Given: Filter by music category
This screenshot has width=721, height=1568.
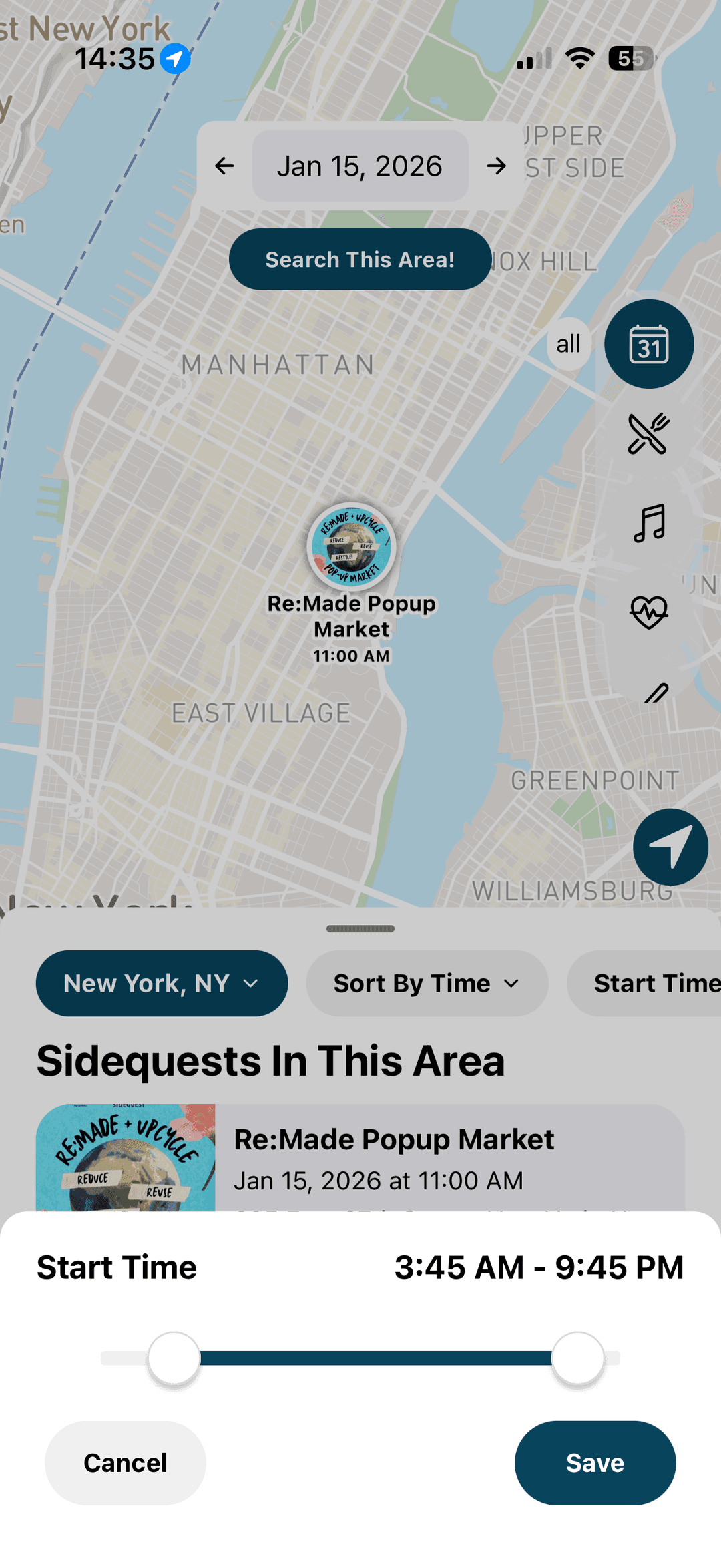Looking at the screenshot, I should (x=648, y=522).
